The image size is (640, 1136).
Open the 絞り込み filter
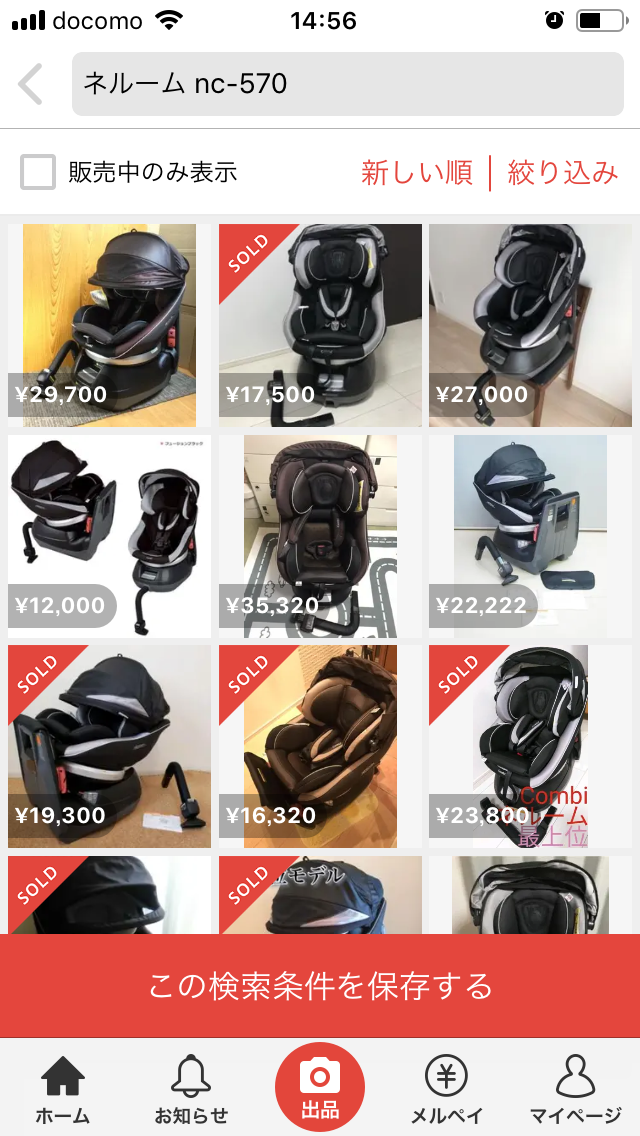pyautogui.click(x=563, y=172)
